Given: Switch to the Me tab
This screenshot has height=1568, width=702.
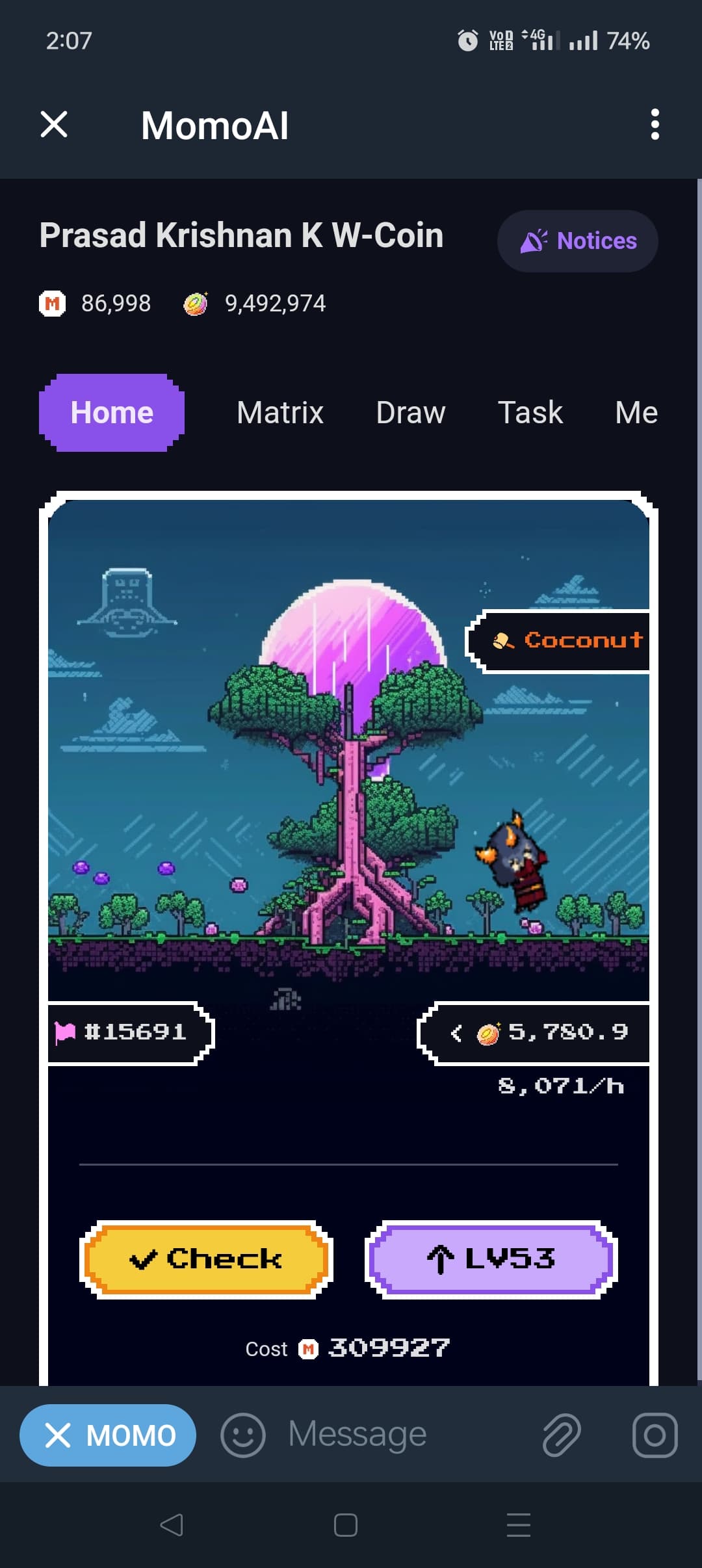Looking at the screenshot, I should [636, 413].
